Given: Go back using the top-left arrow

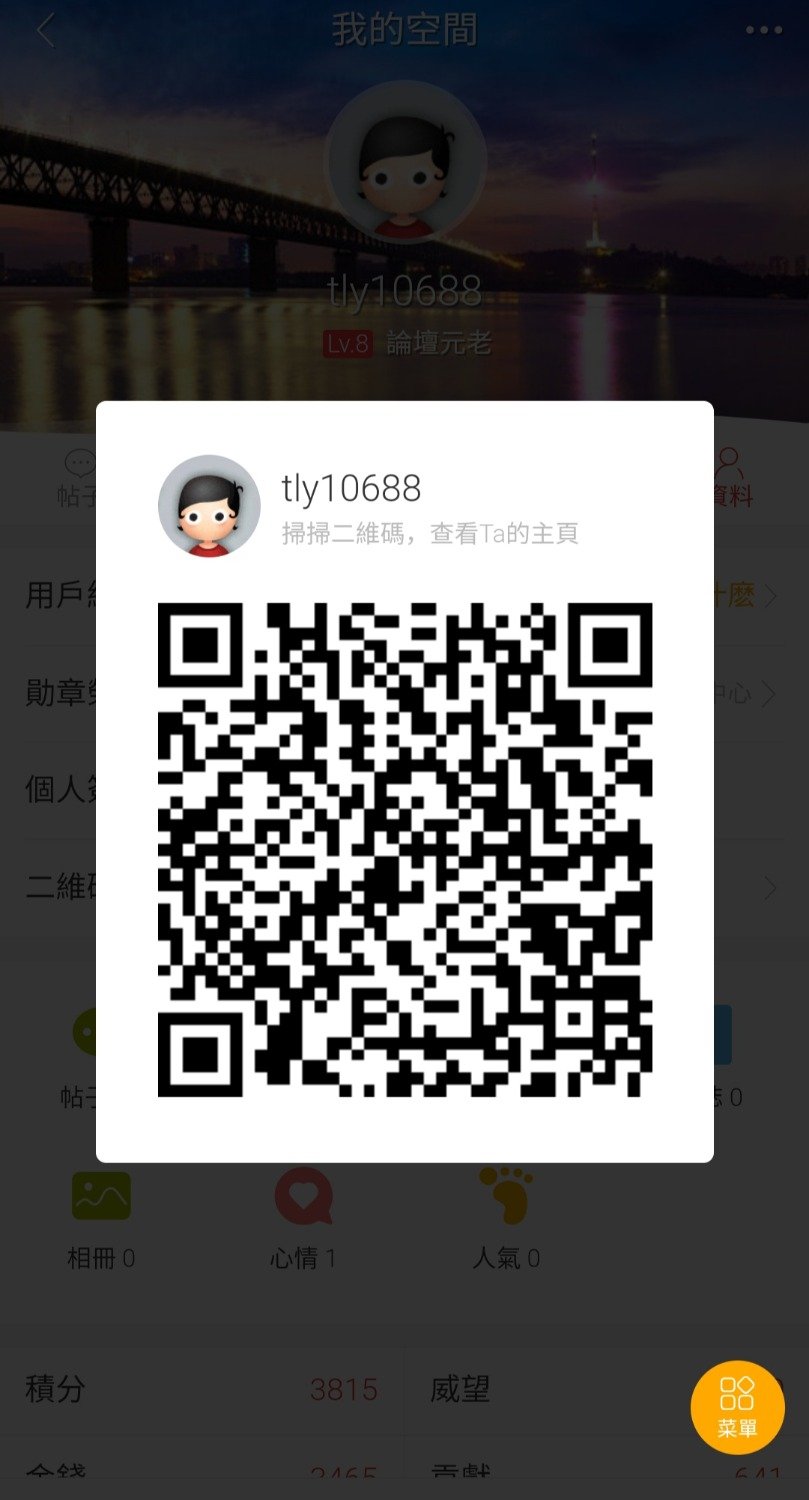Looking at the screenshot, I should (x=46, y=31).
